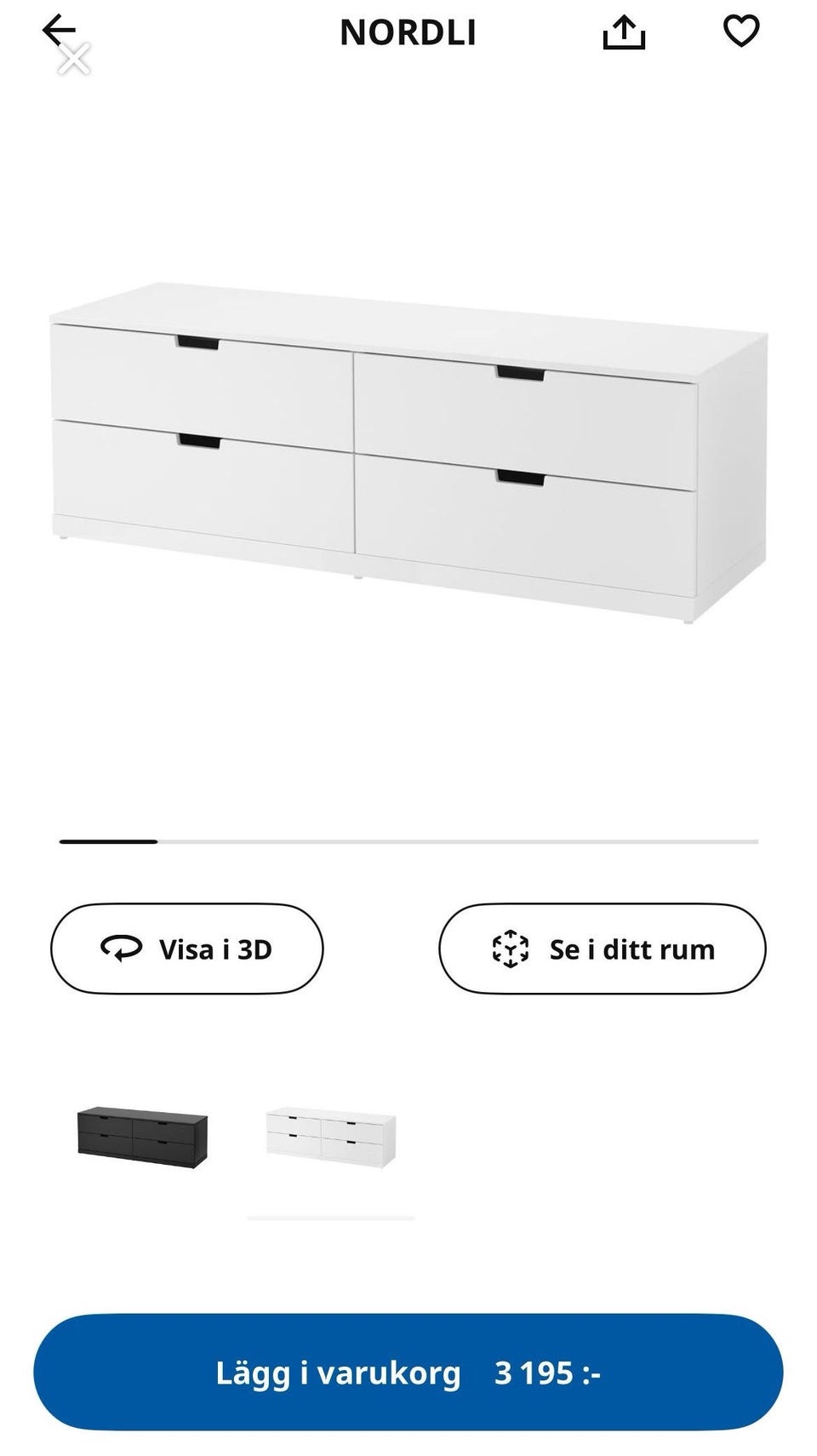Tap the main dresser product image
The width and height of the screenshot is (817, 1456).
[407, 451]
